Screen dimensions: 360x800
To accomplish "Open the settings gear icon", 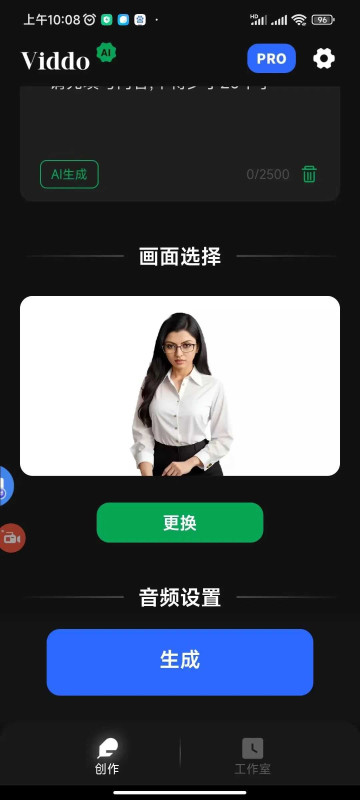I will point(324,59).
